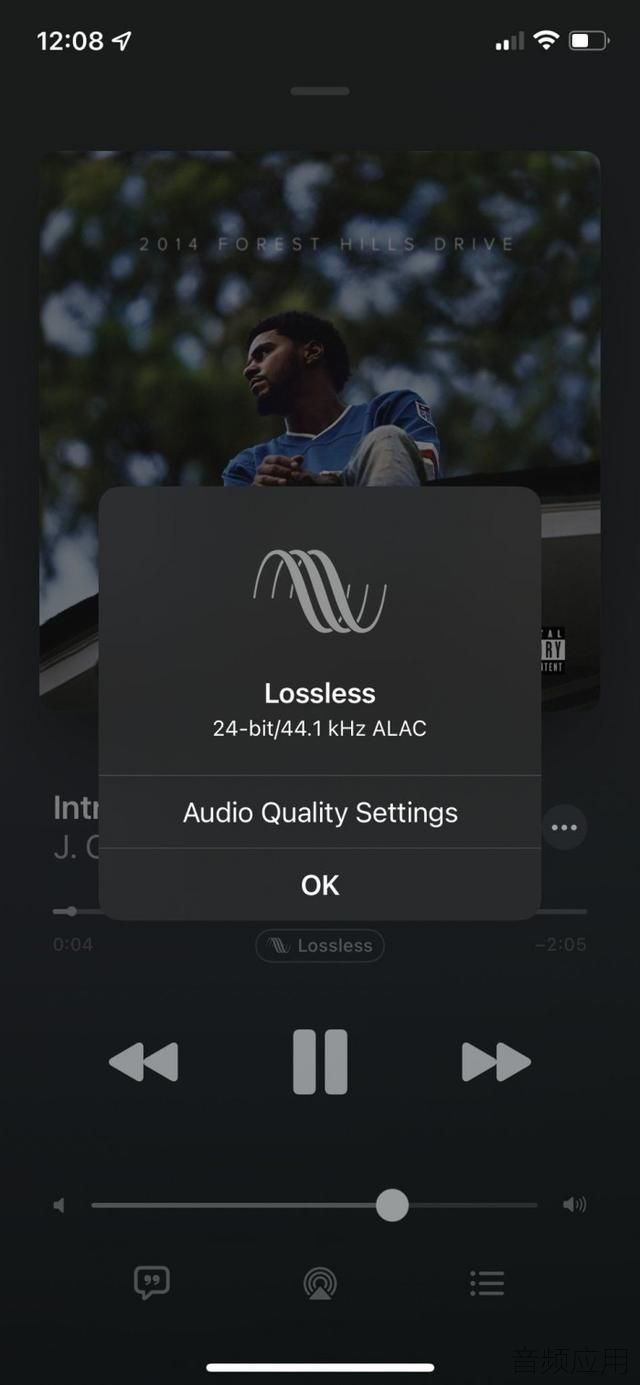Pause the current song
640x1385 pixels.
(320, 1062)
